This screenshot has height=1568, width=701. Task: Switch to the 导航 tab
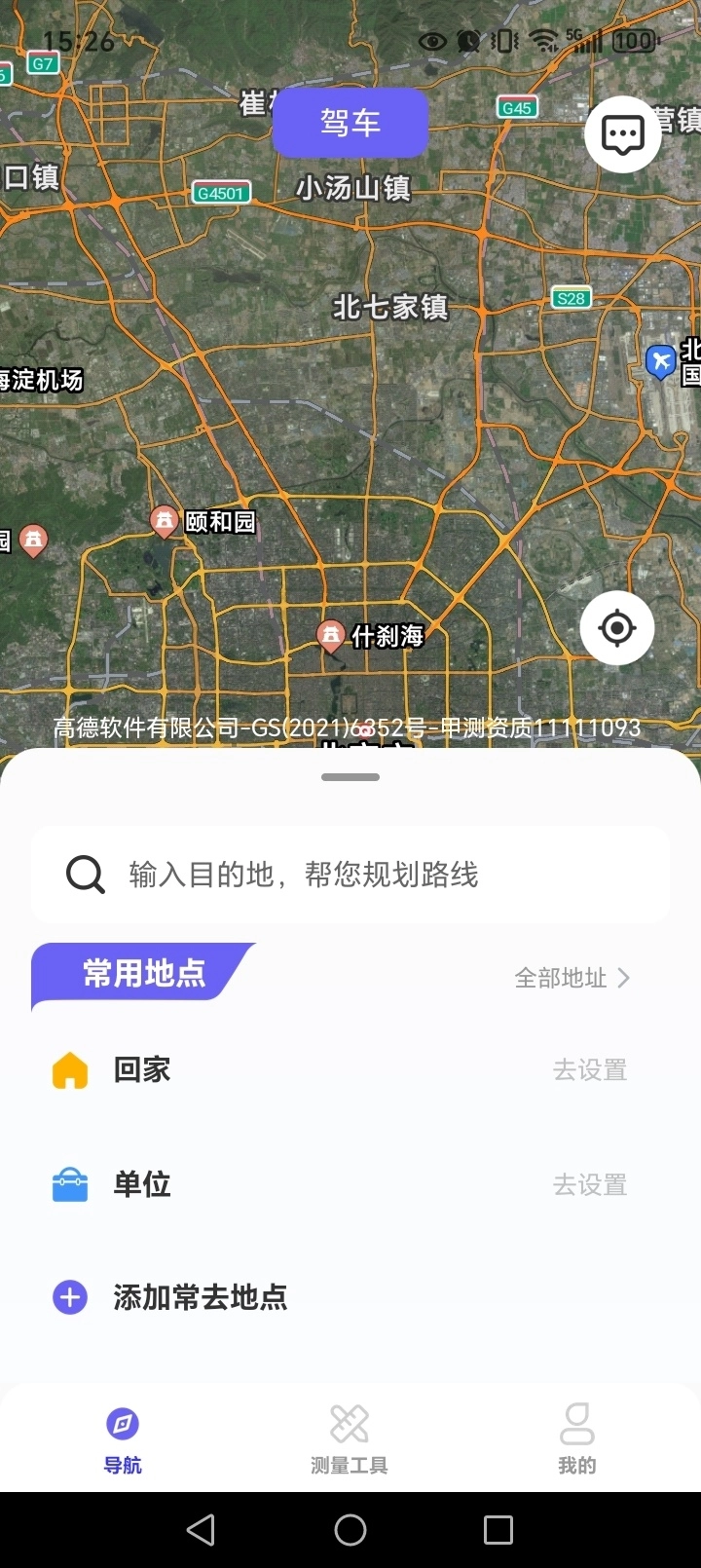pos(123,1439)
